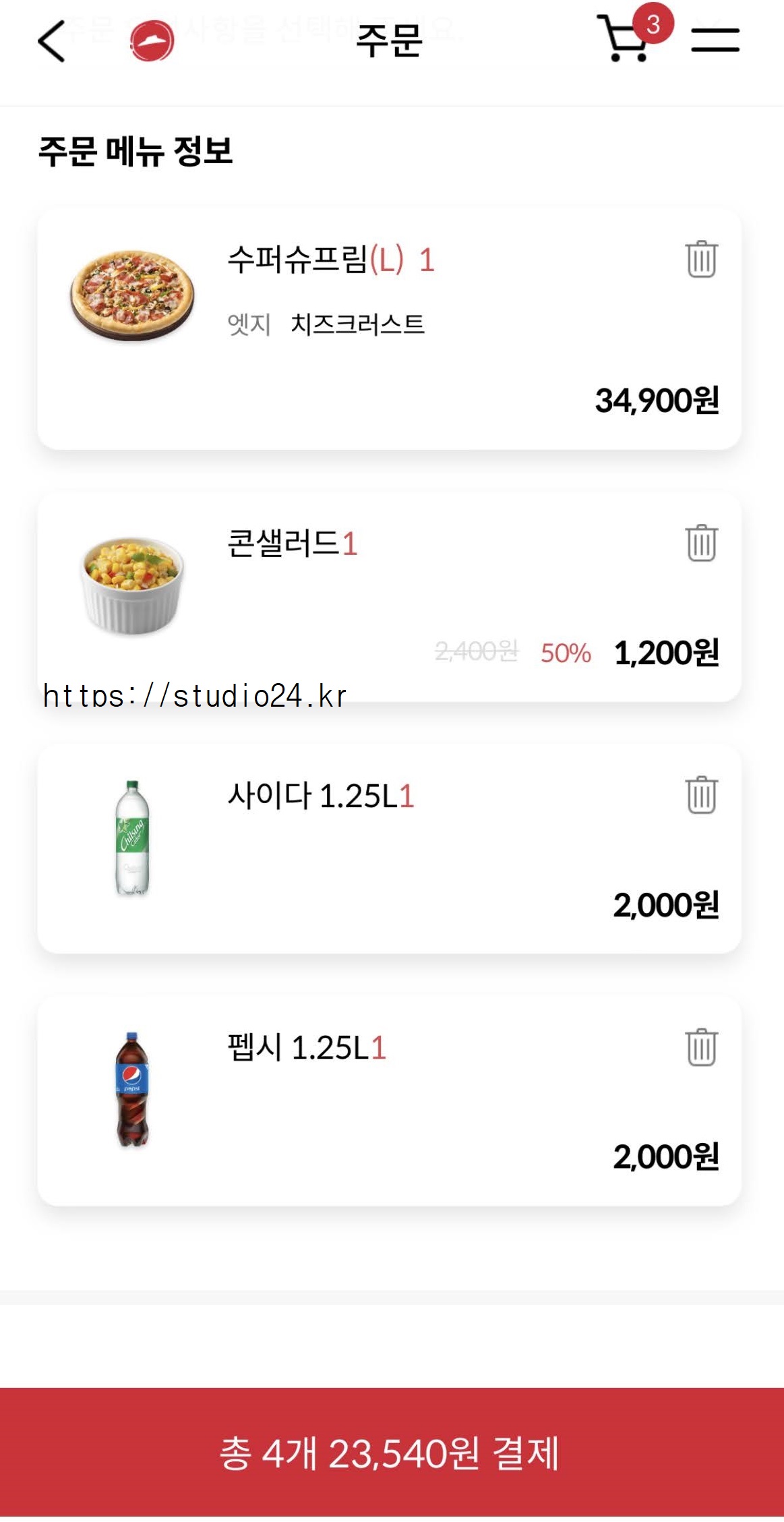Remove 펩시 1.25L from the order
The image size is (784, 1522).
tap(701, 1047)
